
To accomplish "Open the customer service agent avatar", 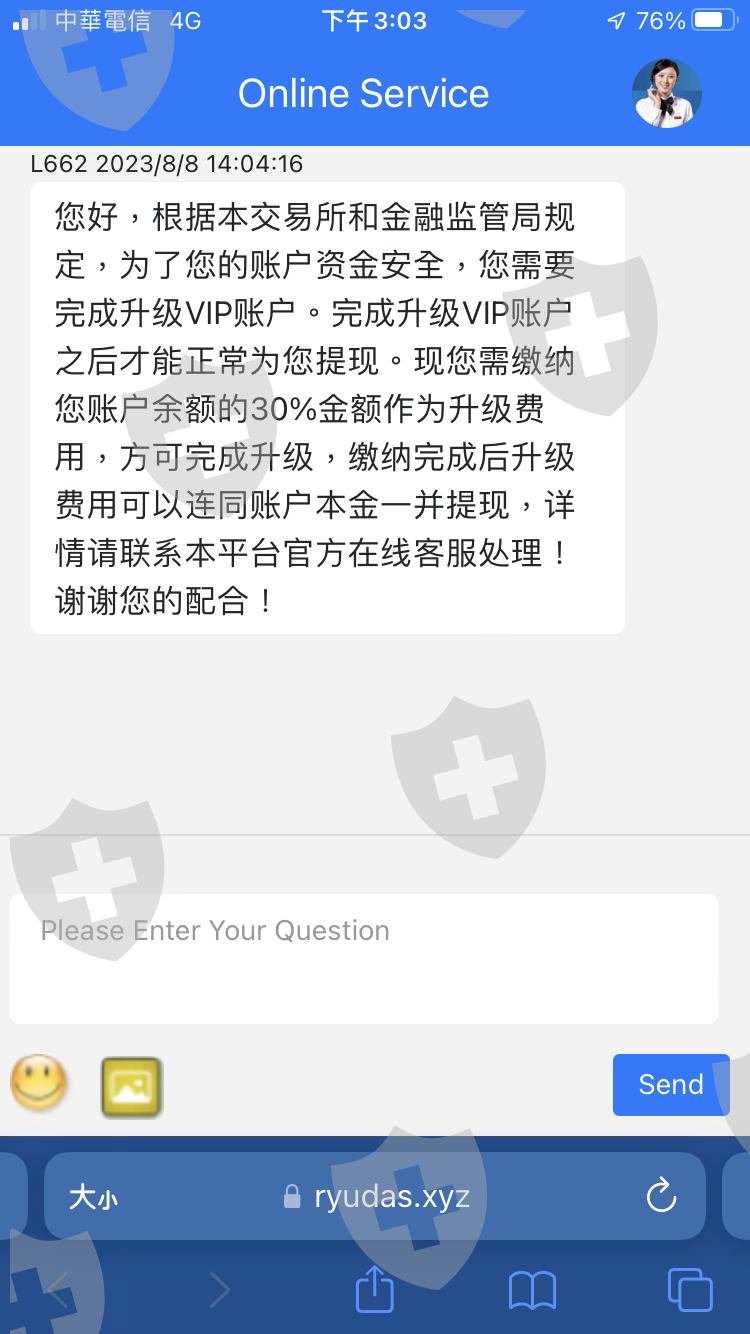I will click(667, 93).
